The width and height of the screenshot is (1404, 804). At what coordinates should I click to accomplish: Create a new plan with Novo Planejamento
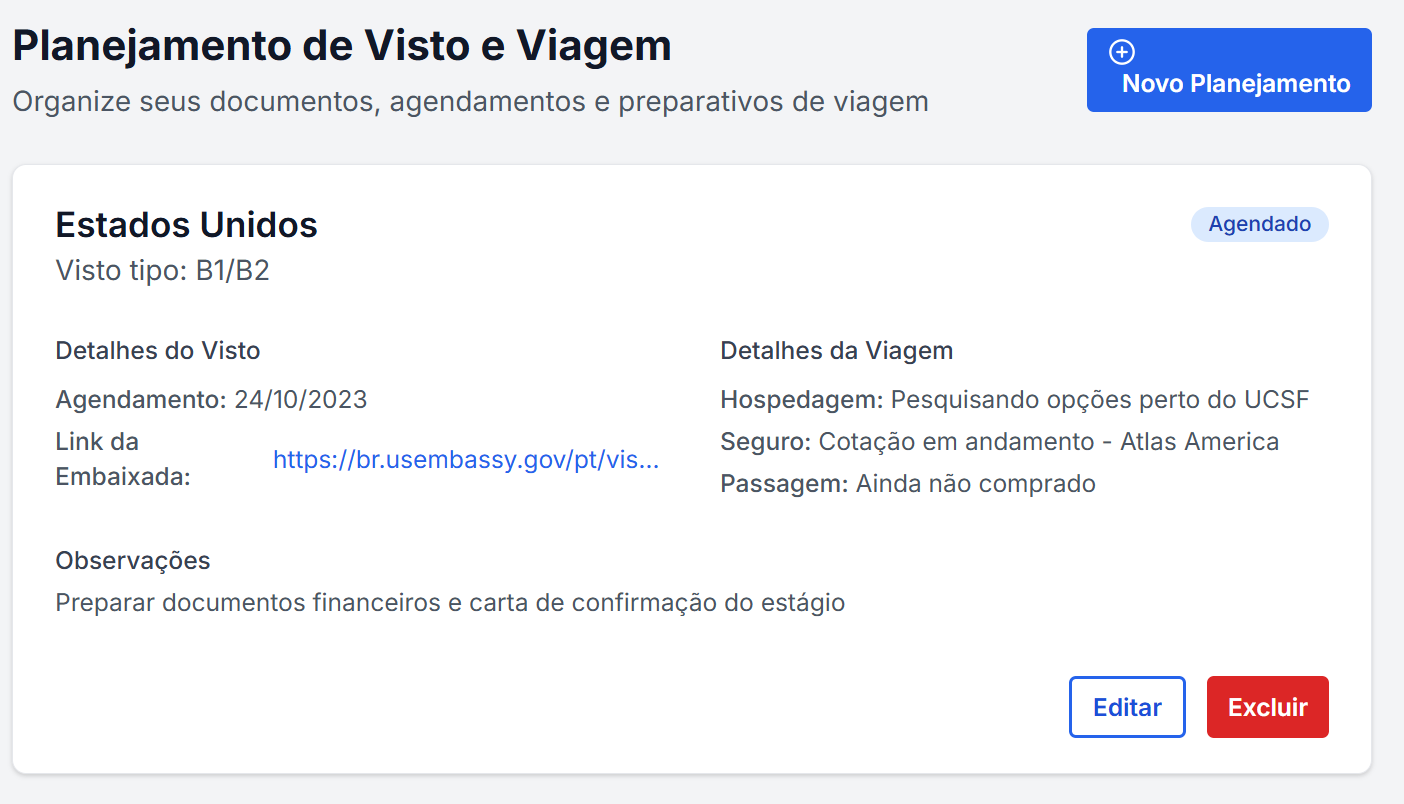tap(1228, 70)
